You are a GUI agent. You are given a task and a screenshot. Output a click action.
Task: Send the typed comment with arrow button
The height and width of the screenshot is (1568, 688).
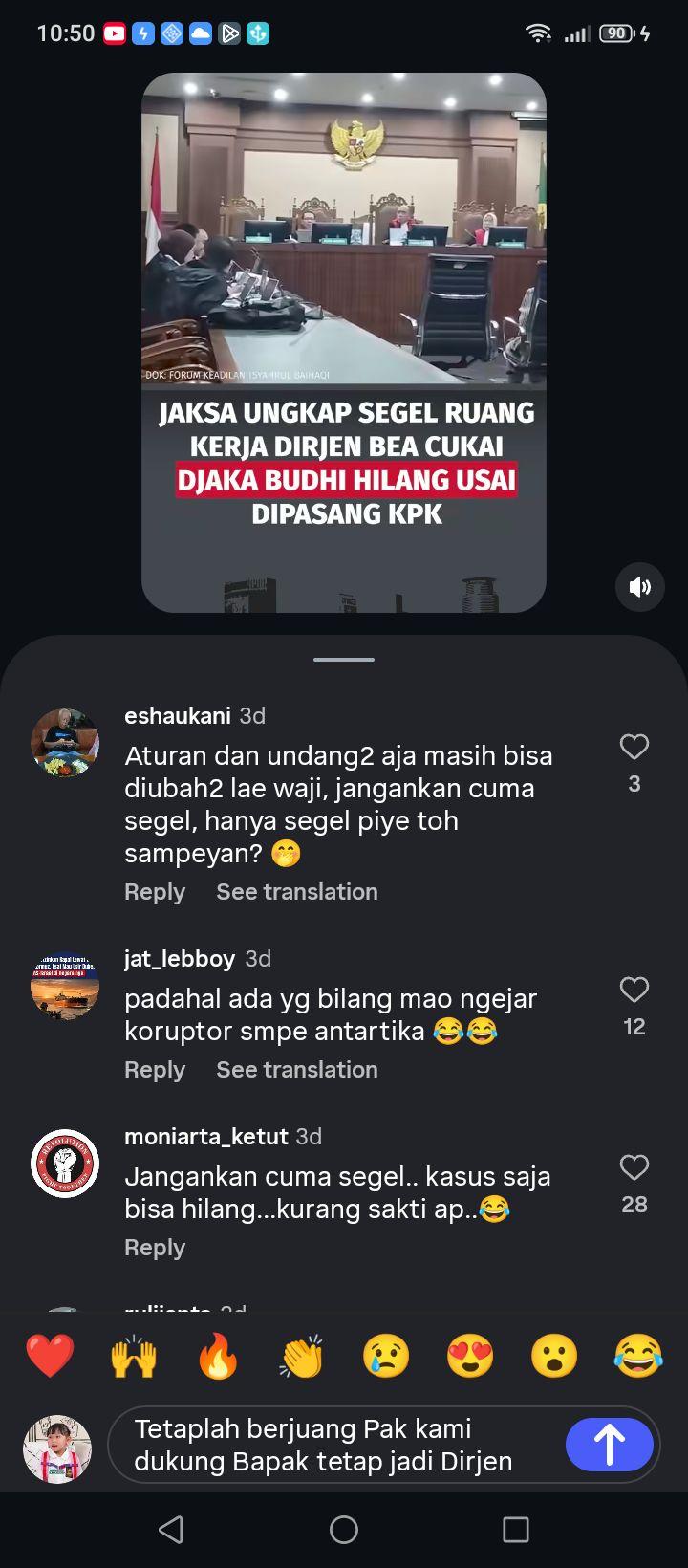(610, 1445)
